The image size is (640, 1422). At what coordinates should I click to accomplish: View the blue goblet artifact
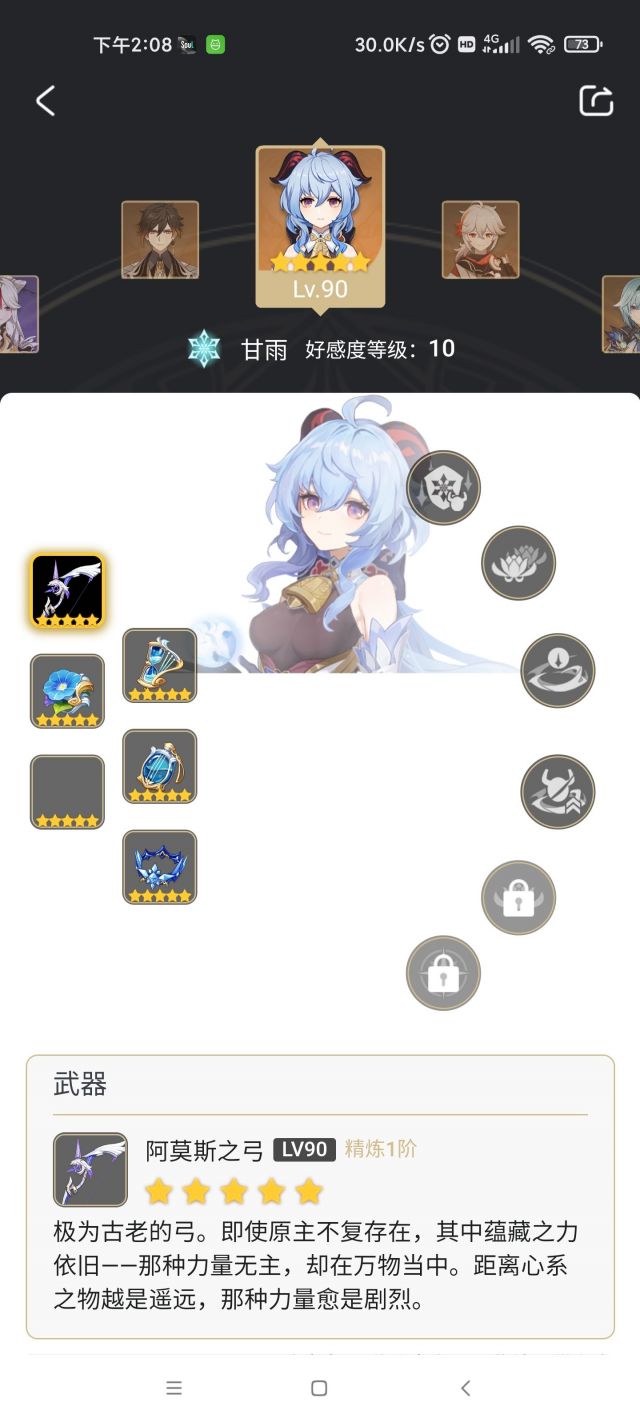(x=159, y=766)
